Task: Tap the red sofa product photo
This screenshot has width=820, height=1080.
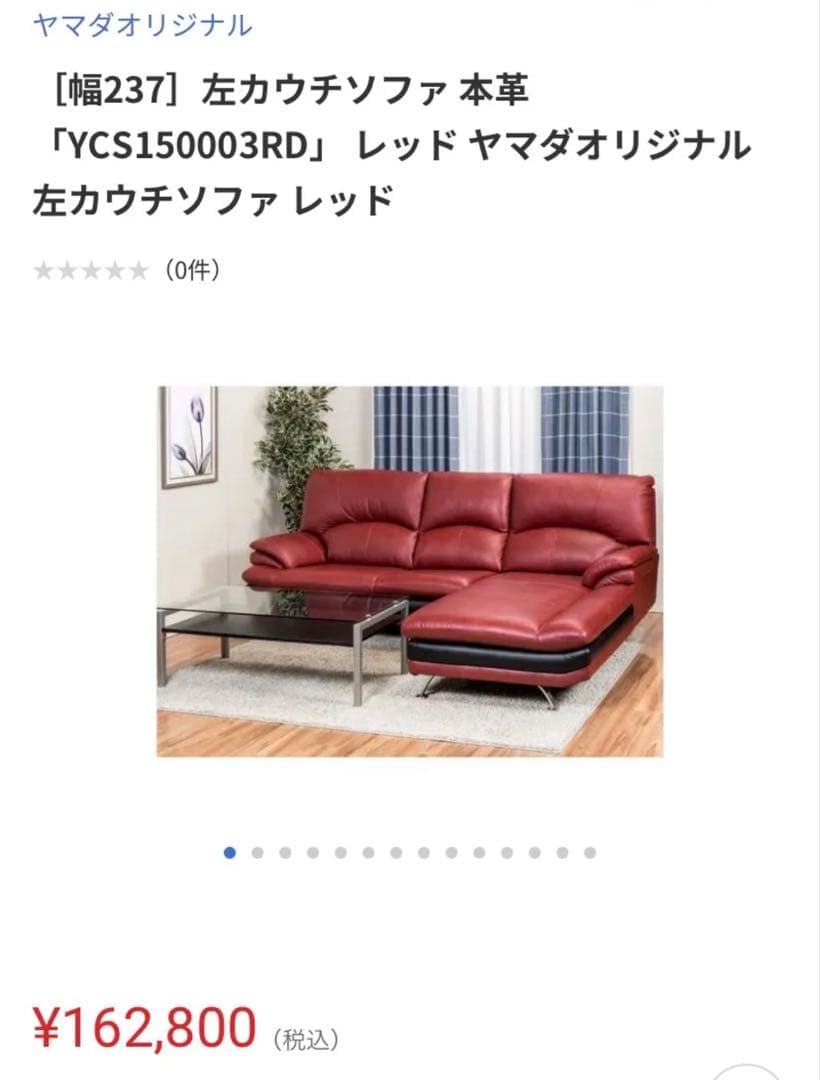Action: tap(410, 565)
